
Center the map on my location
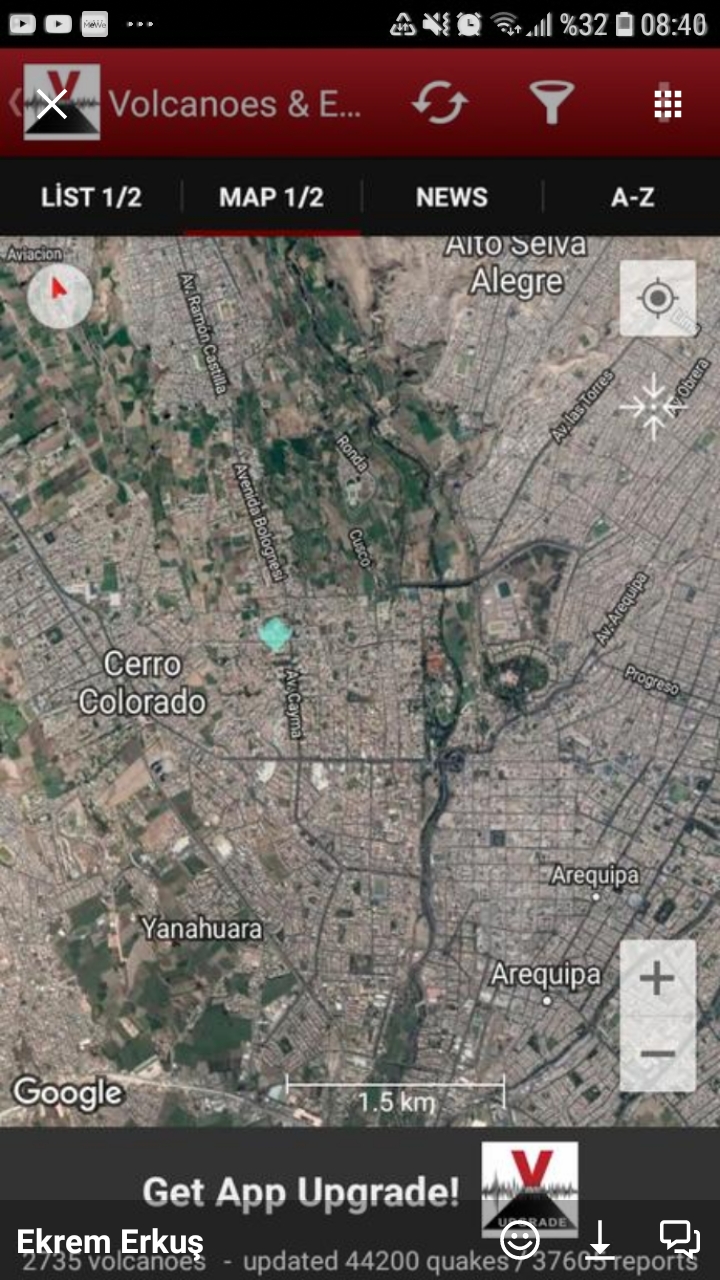click(x=657, y=298)
